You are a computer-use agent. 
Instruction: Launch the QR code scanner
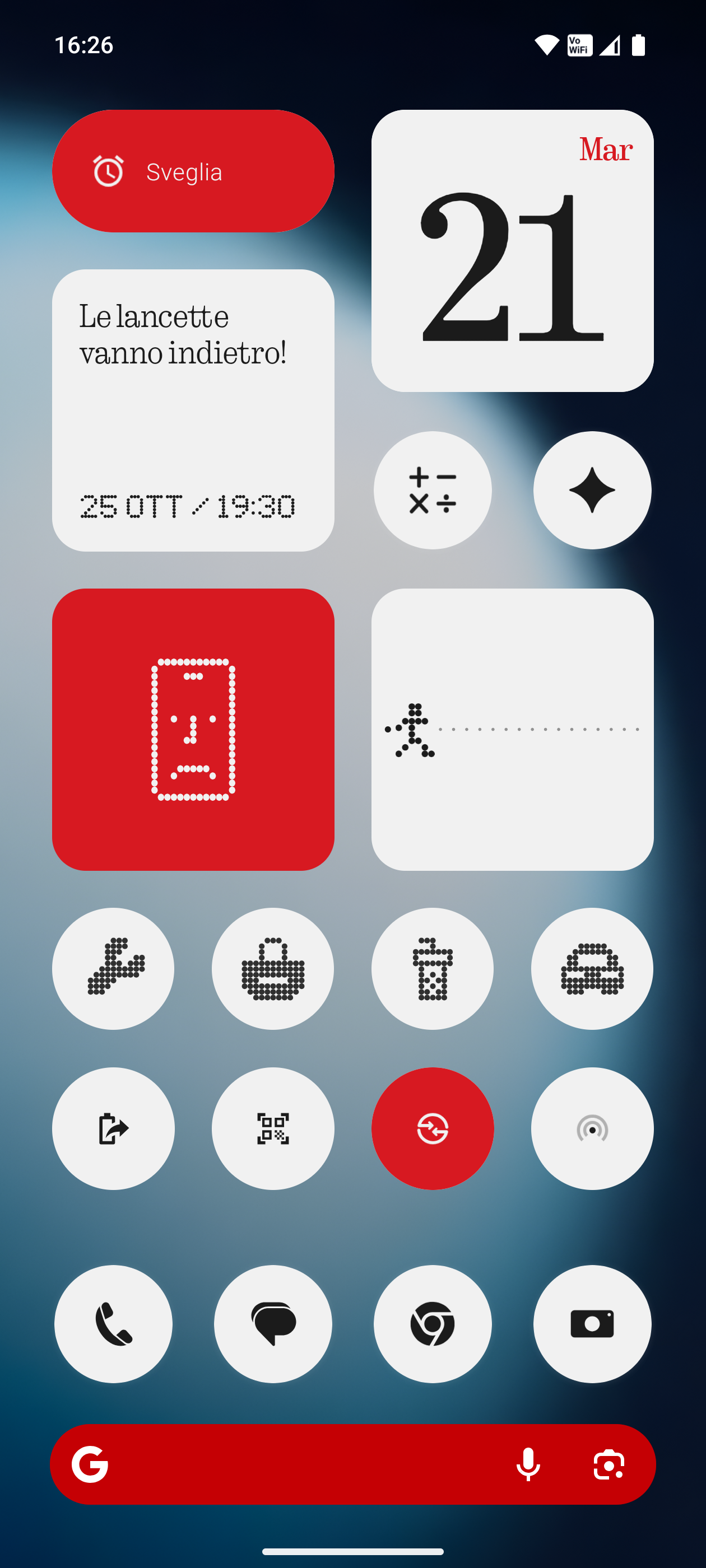(273, 1128)
